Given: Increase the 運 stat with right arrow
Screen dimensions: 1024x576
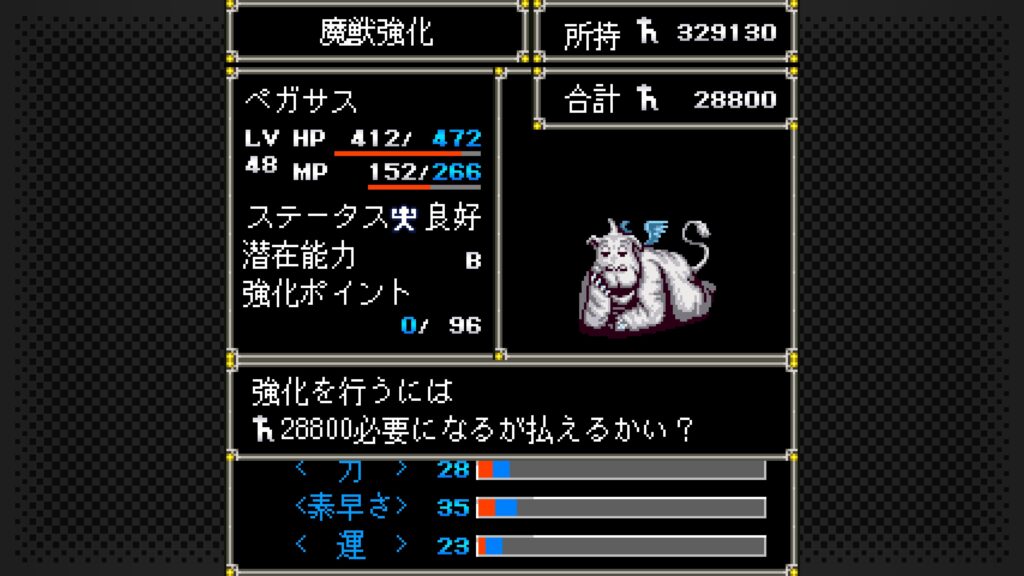Looking at the screenshot, I should tap(401, 545).
